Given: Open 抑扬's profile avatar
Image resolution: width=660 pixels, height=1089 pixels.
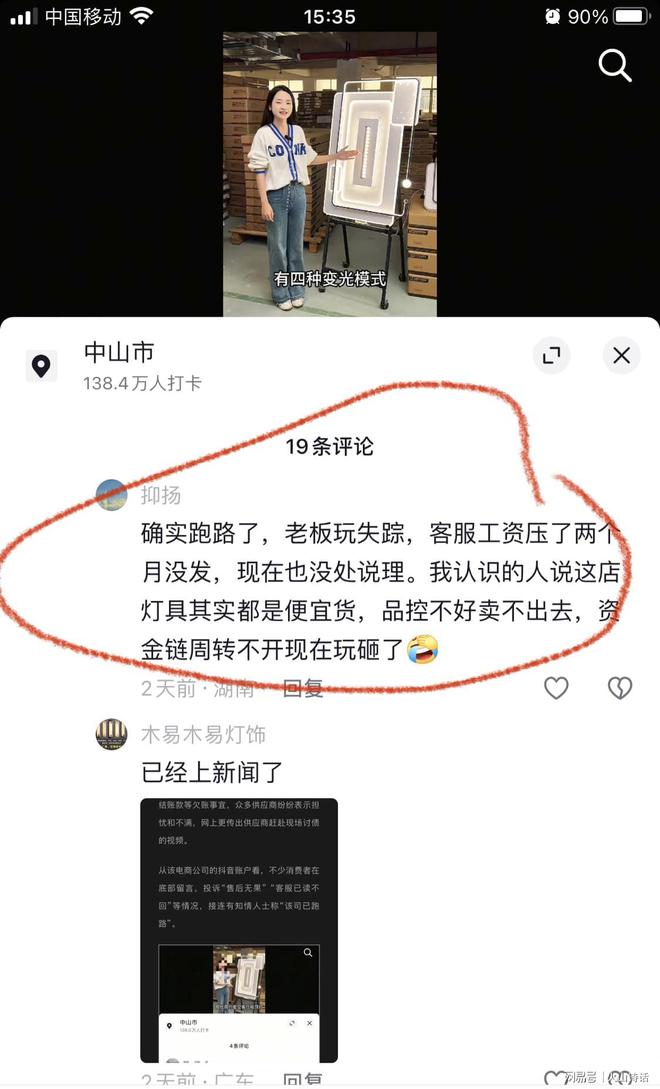Looking at the screenshot, I should (111, 496).
